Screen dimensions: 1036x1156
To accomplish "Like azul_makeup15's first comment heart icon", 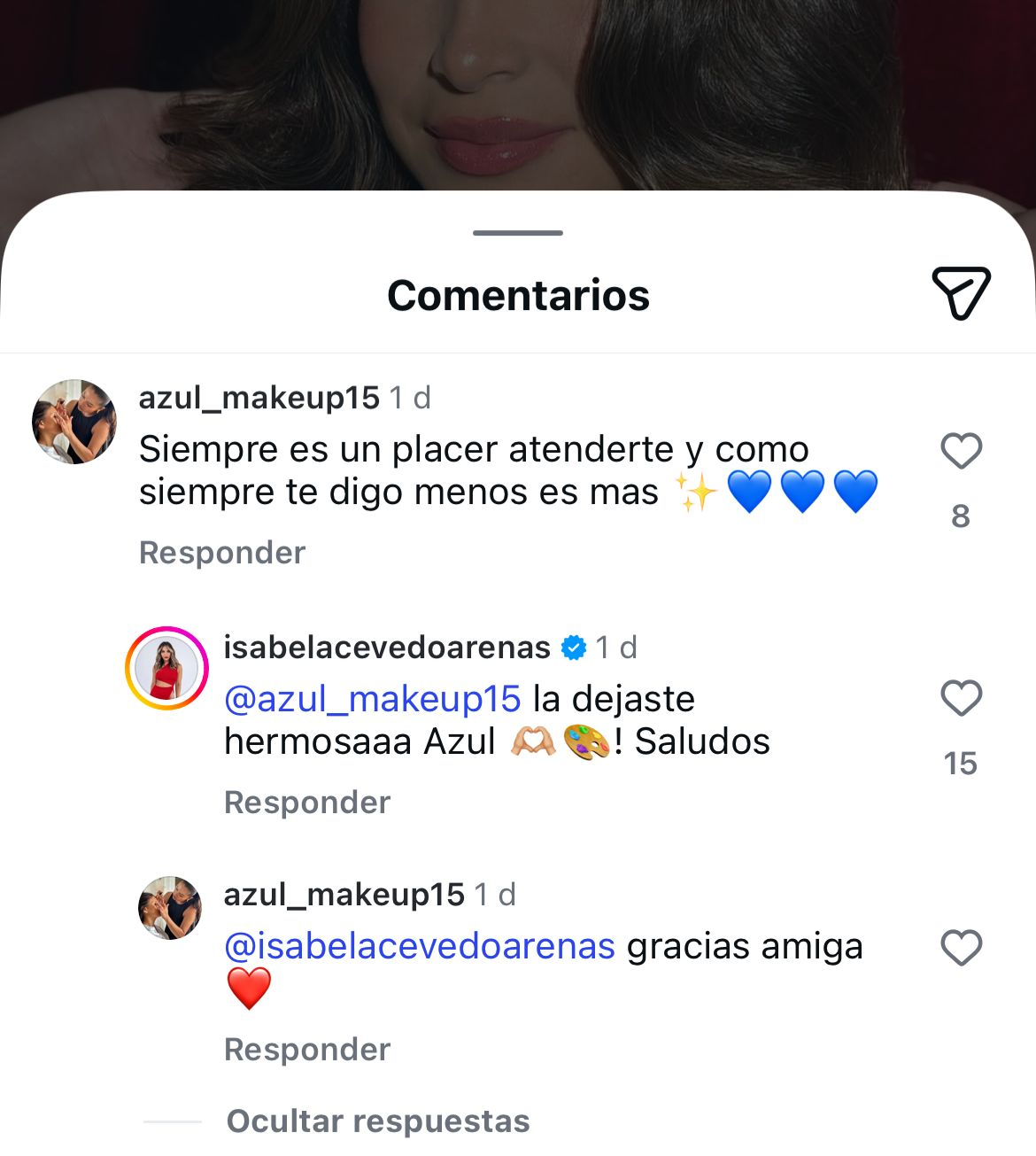I will coord(961,452).
